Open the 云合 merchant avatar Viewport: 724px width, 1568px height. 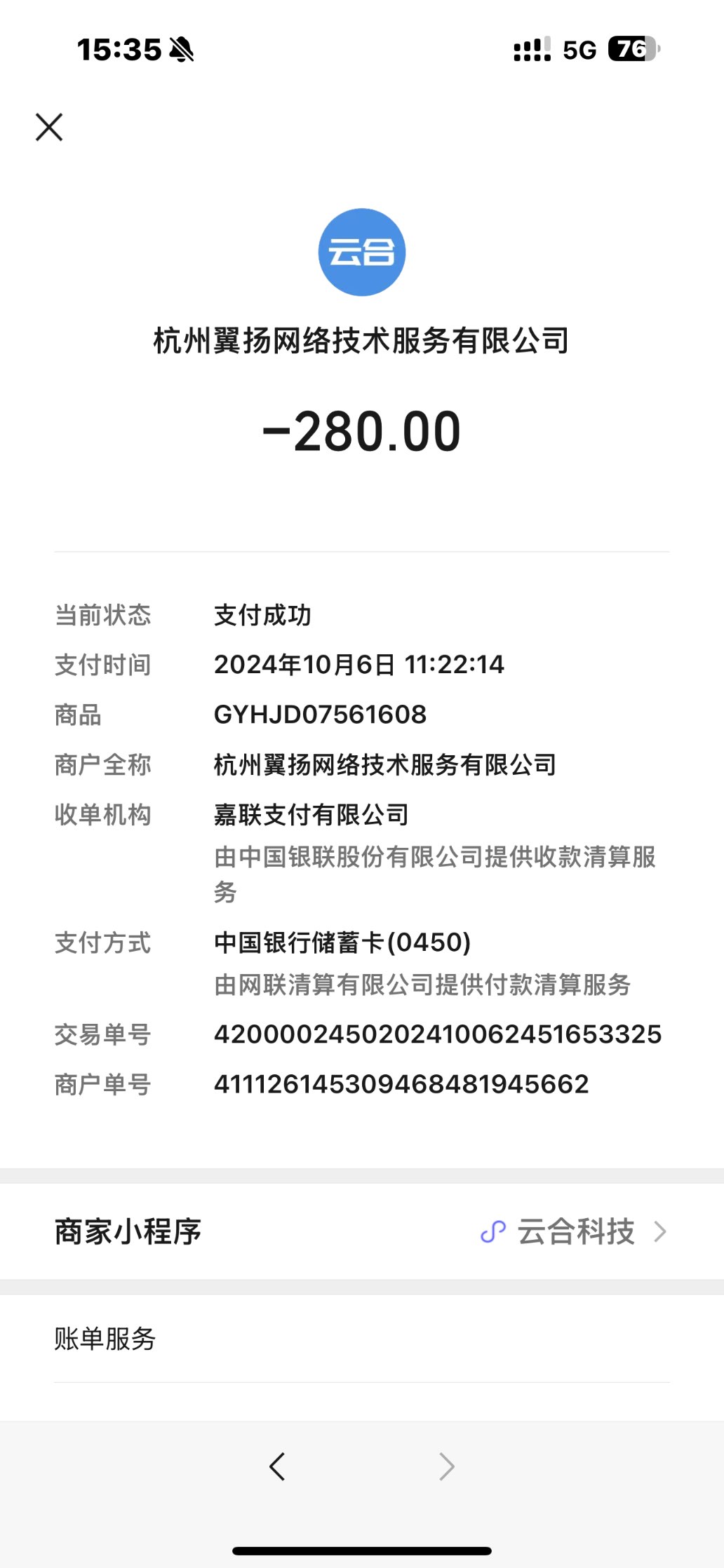point(361,252)
